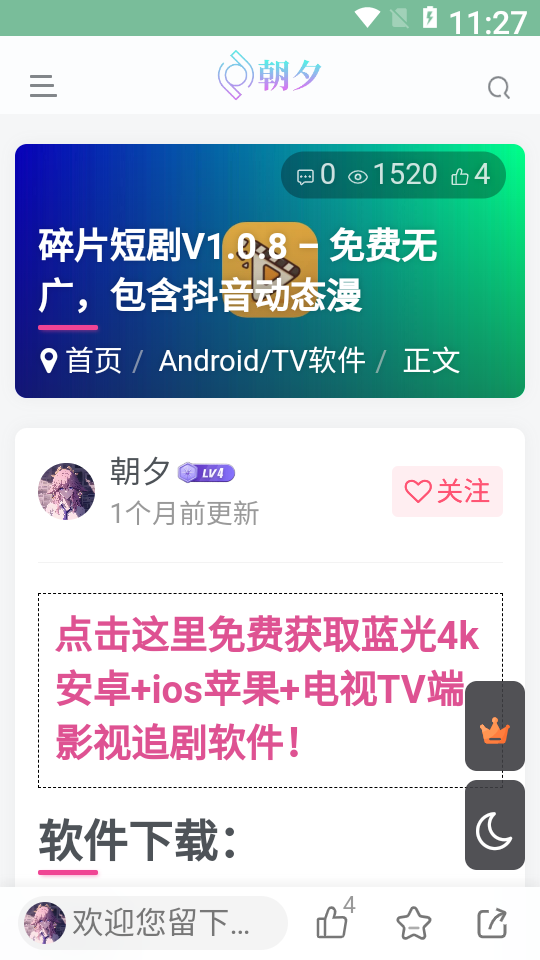Image resolution: width=540 pixels, height=960 pixels.
Task: Favorite this article with the star icon
Action: 414,923
